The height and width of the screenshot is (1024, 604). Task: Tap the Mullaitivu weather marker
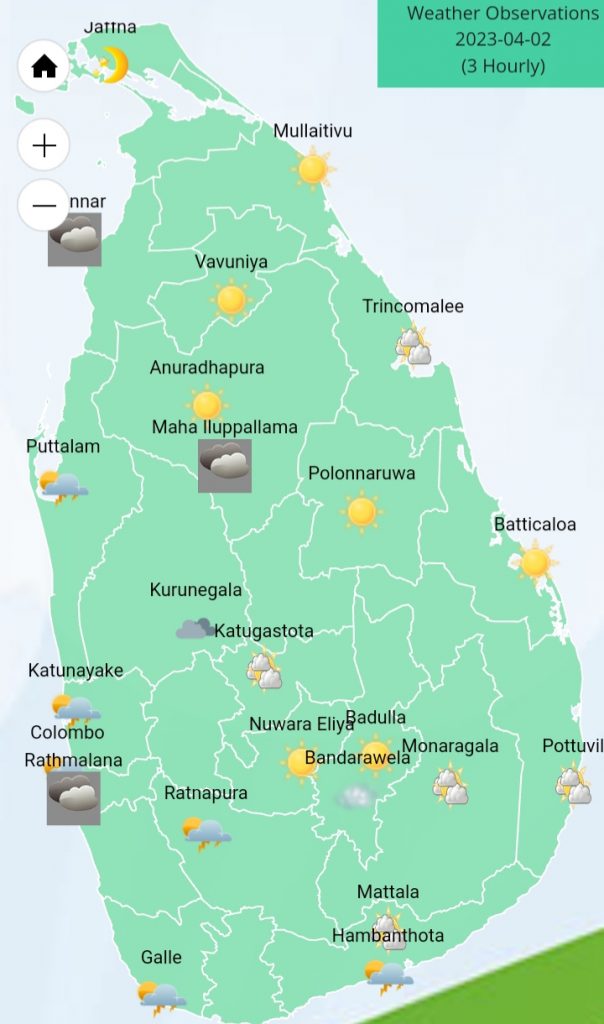pos(313,169)
